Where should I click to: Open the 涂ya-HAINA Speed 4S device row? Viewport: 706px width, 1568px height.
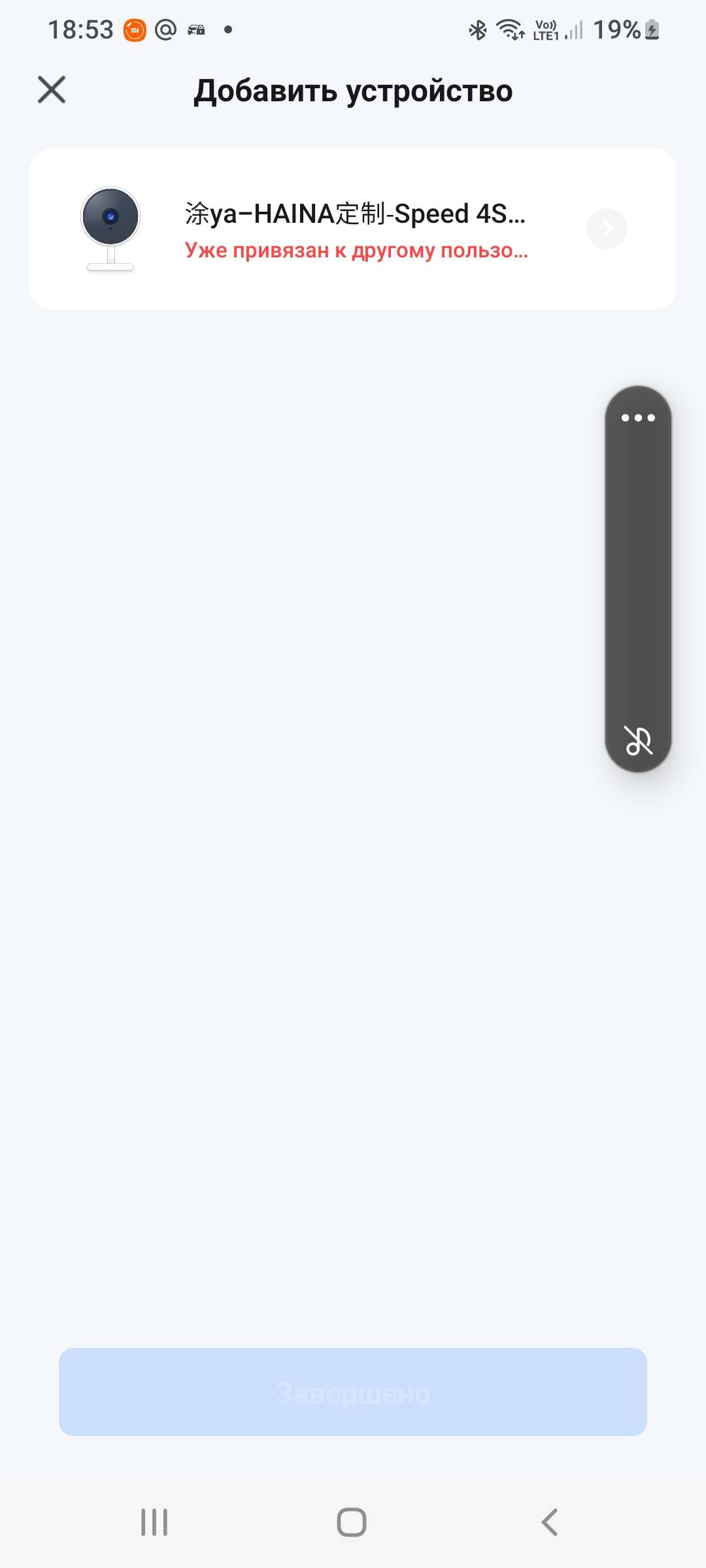click(353, 229)
